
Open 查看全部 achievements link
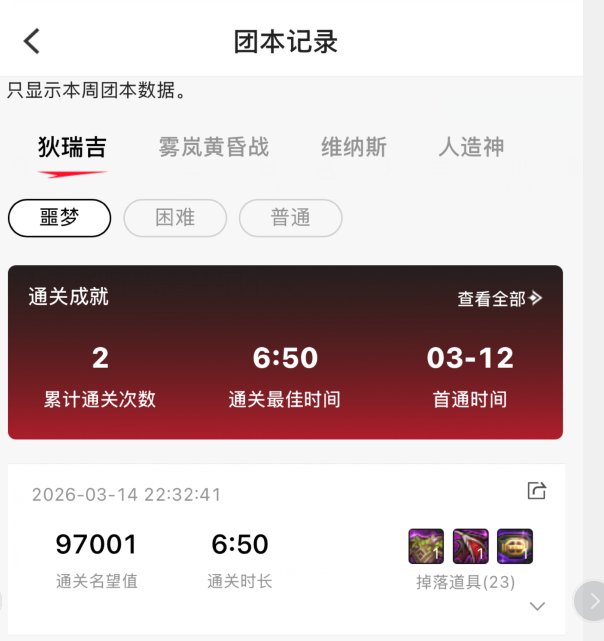(x=499, y=298)
